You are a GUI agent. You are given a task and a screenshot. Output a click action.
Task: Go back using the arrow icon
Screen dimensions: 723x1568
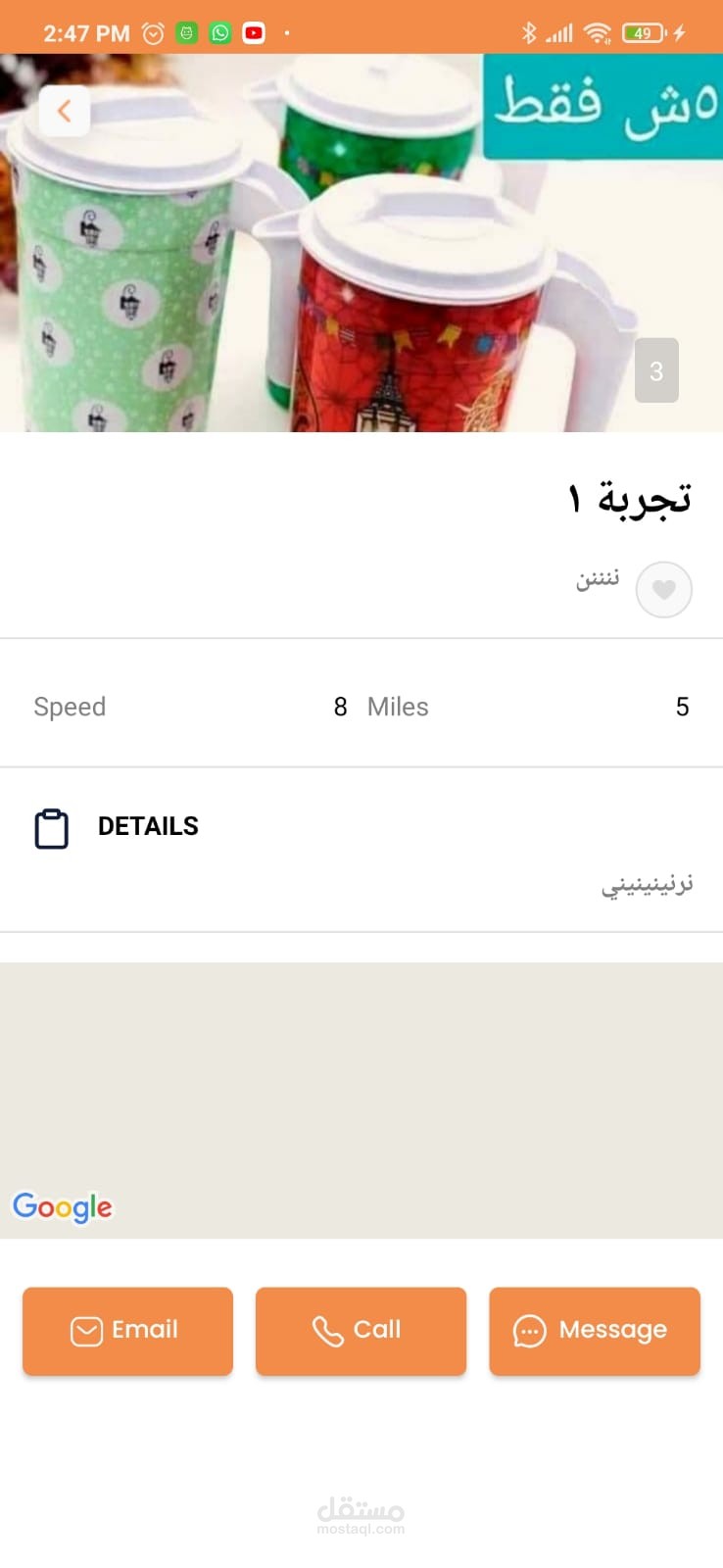(65, 111)
